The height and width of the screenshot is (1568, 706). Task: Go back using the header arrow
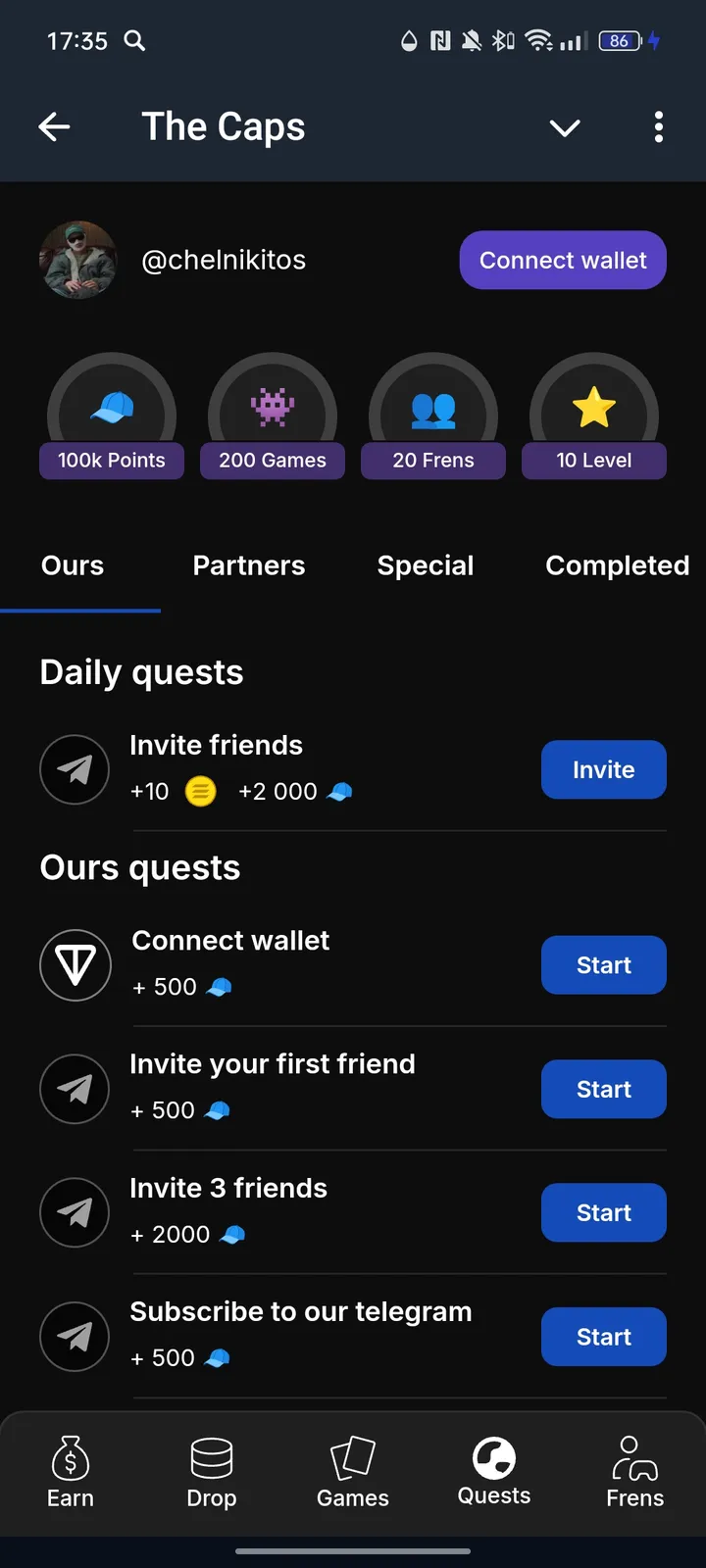pyautogui.click(x=54, y=126)
